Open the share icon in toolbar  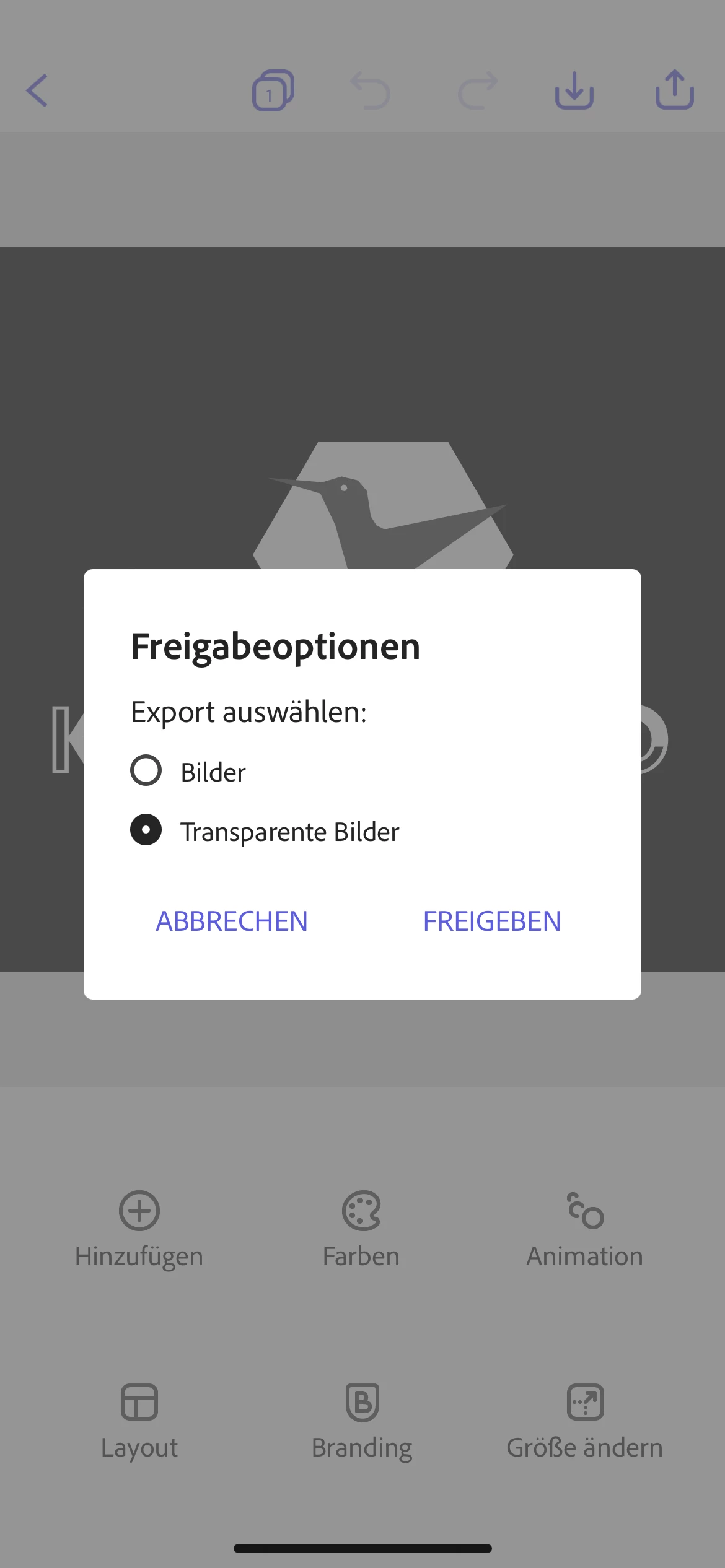[674, 90]
